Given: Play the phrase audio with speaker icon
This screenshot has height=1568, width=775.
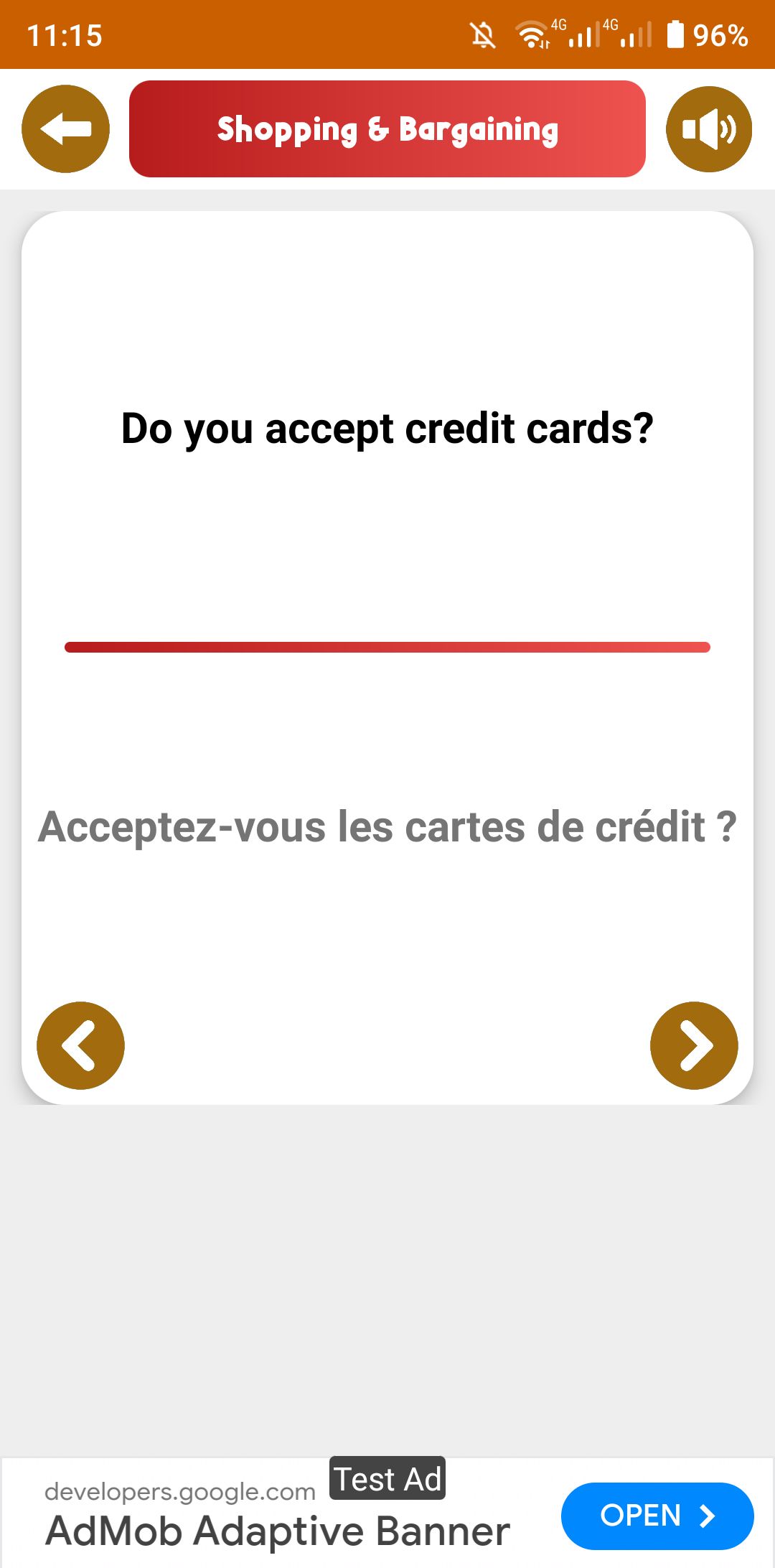Looking at the screenshot, I should click(708, 129).
